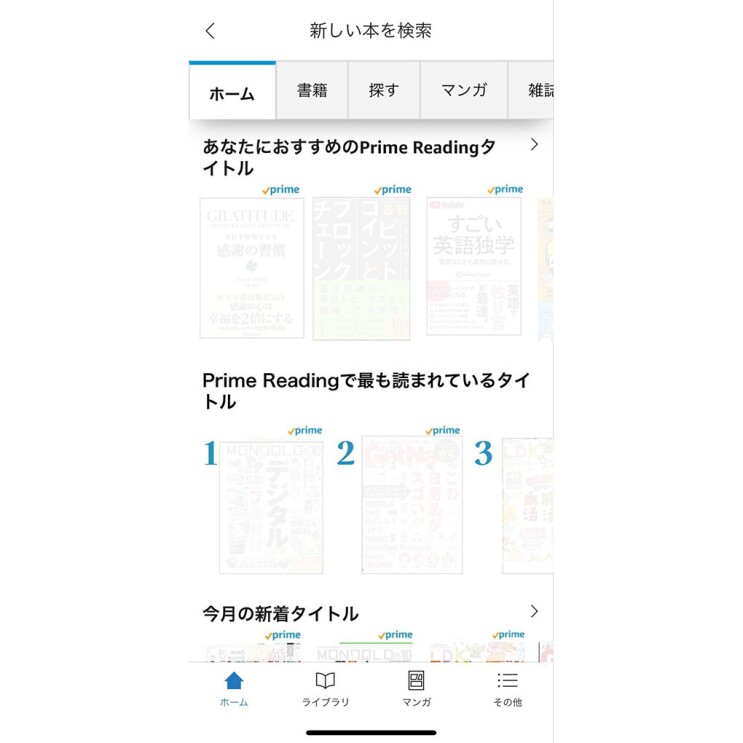Switch to the 書籍 top tab

[312, 91]
